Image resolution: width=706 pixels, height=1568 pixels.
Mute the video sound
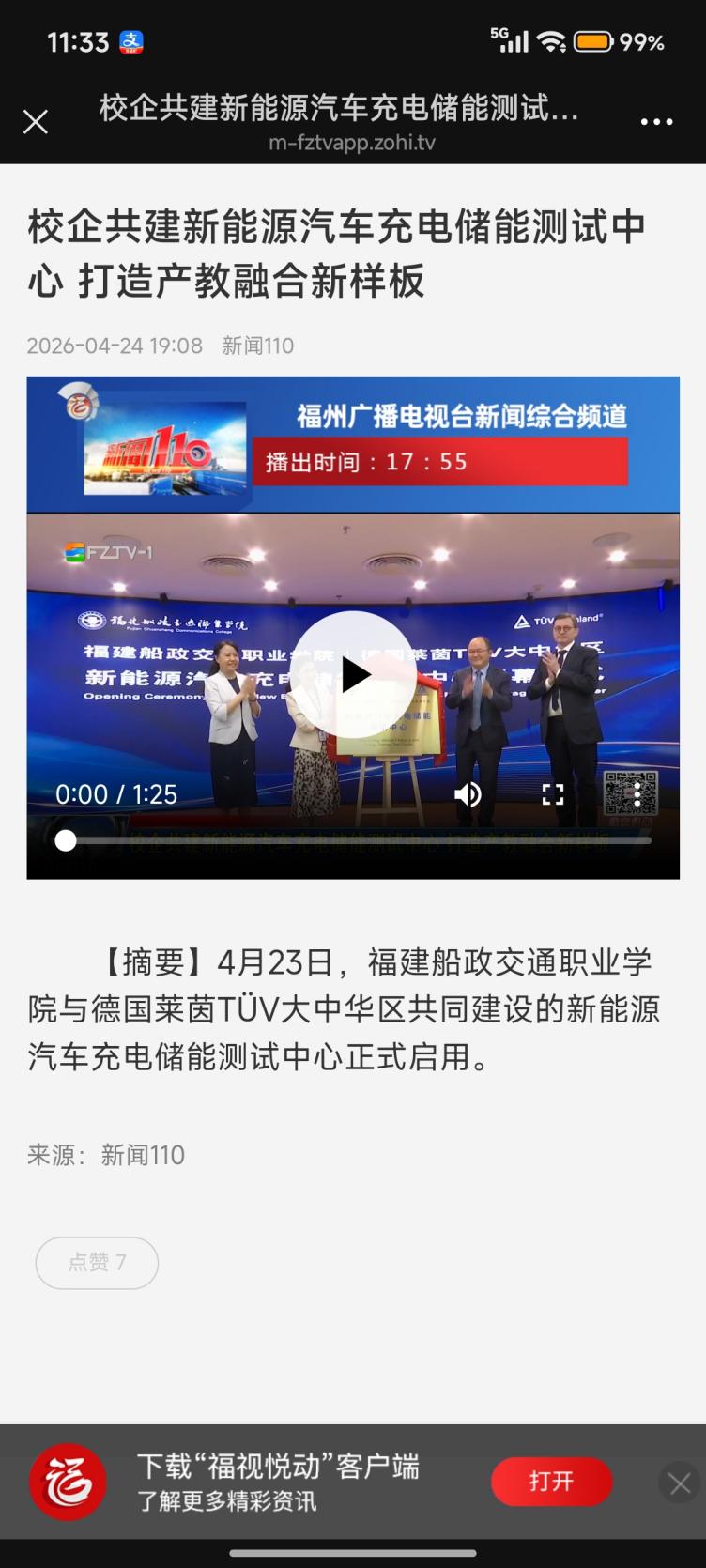(468, 794)
